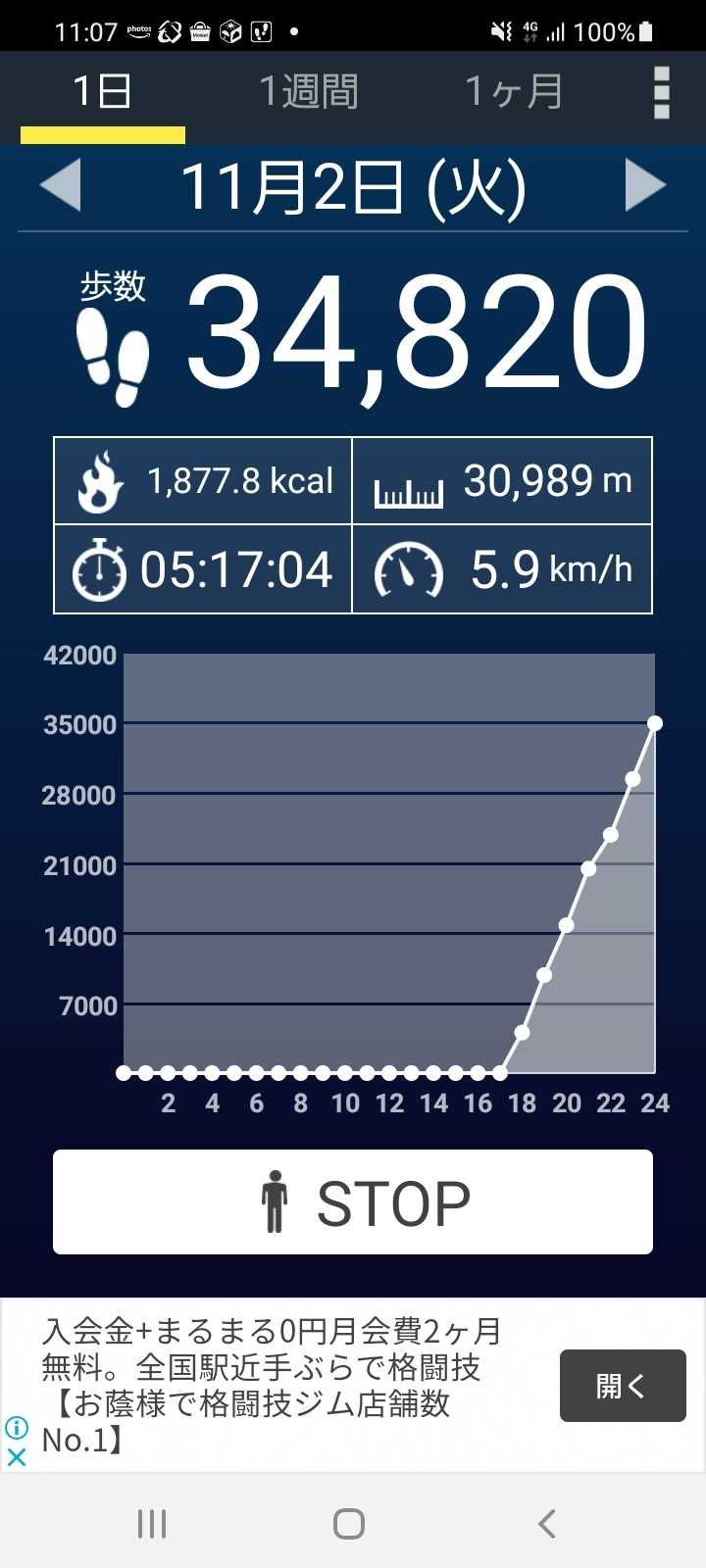Close the ad banner

point(17,1456)
